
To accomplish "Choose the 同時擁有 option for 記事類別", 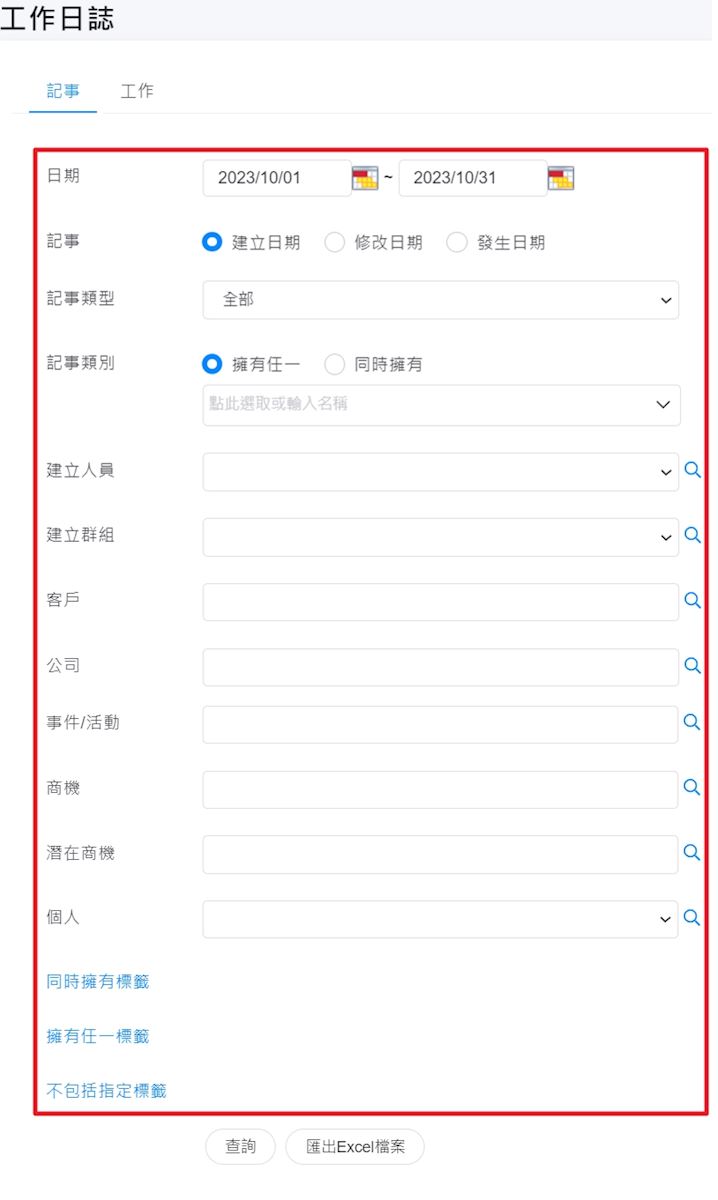I will click(335, 365).
